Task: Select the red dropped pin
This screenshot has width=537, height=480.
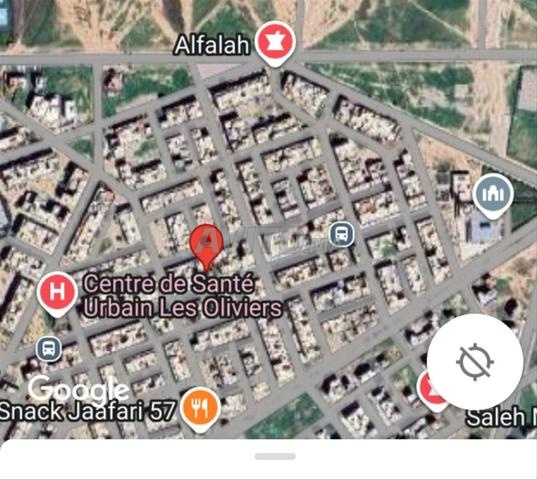Action: [206, 247]
